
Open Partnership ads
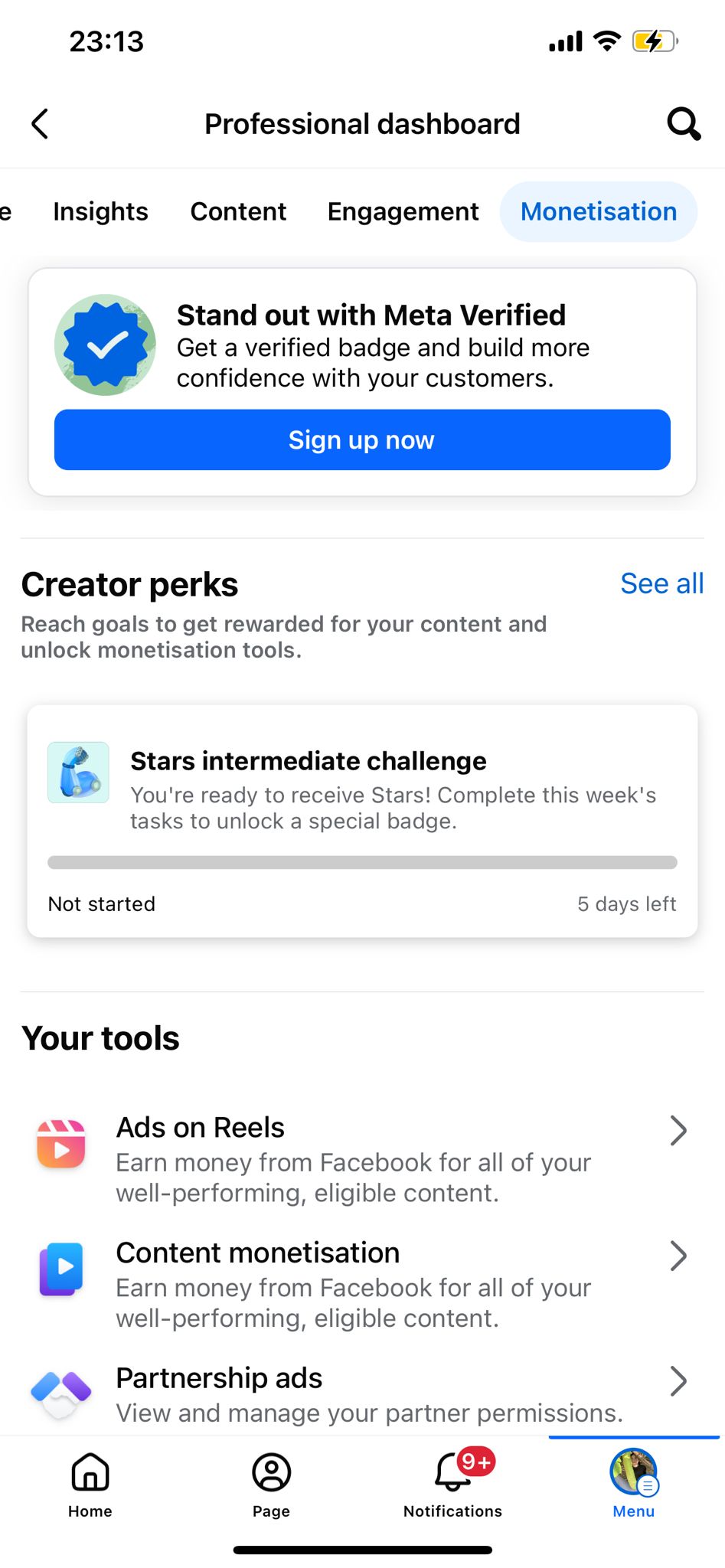(x=362, y=1395)
